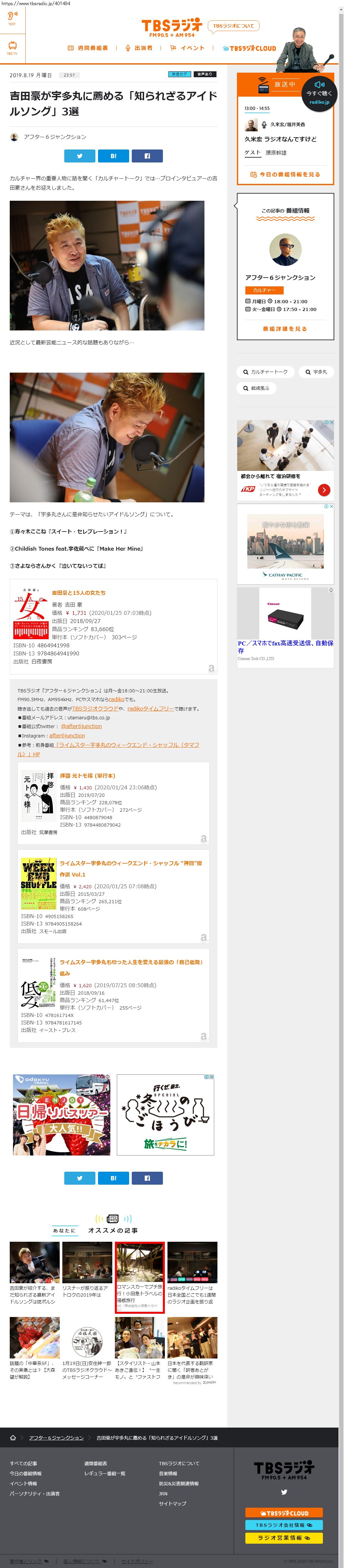Open 番組詳細を見る program details
This screenshot has width=344, height=1568.
coord(285,329)
